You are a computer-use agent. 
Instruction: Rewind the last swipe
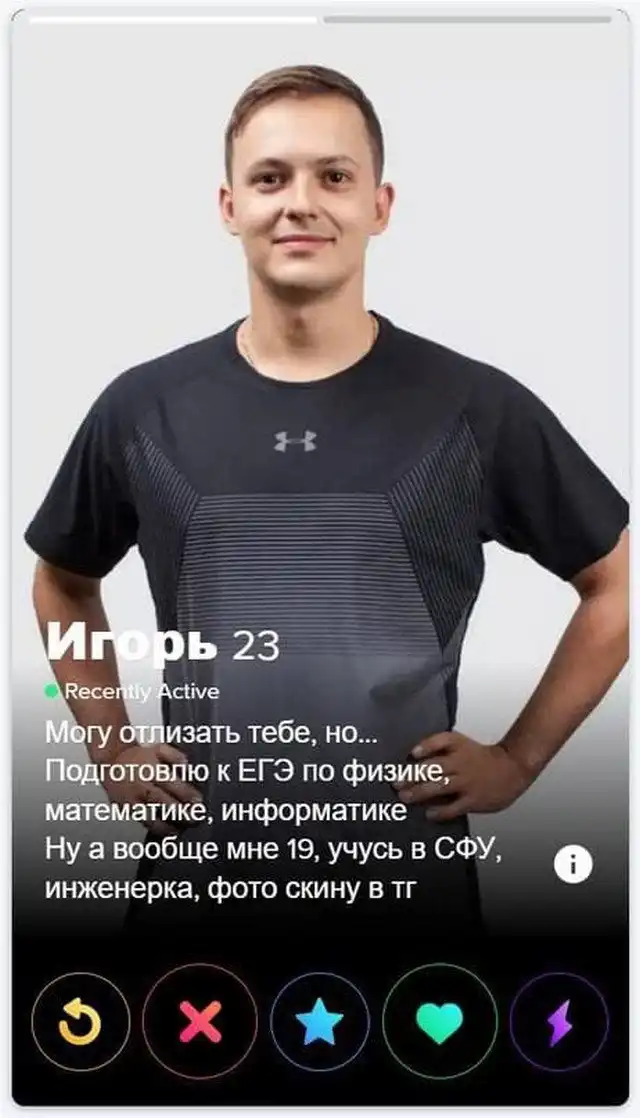pyautogui.click(x=80, y=1022)
